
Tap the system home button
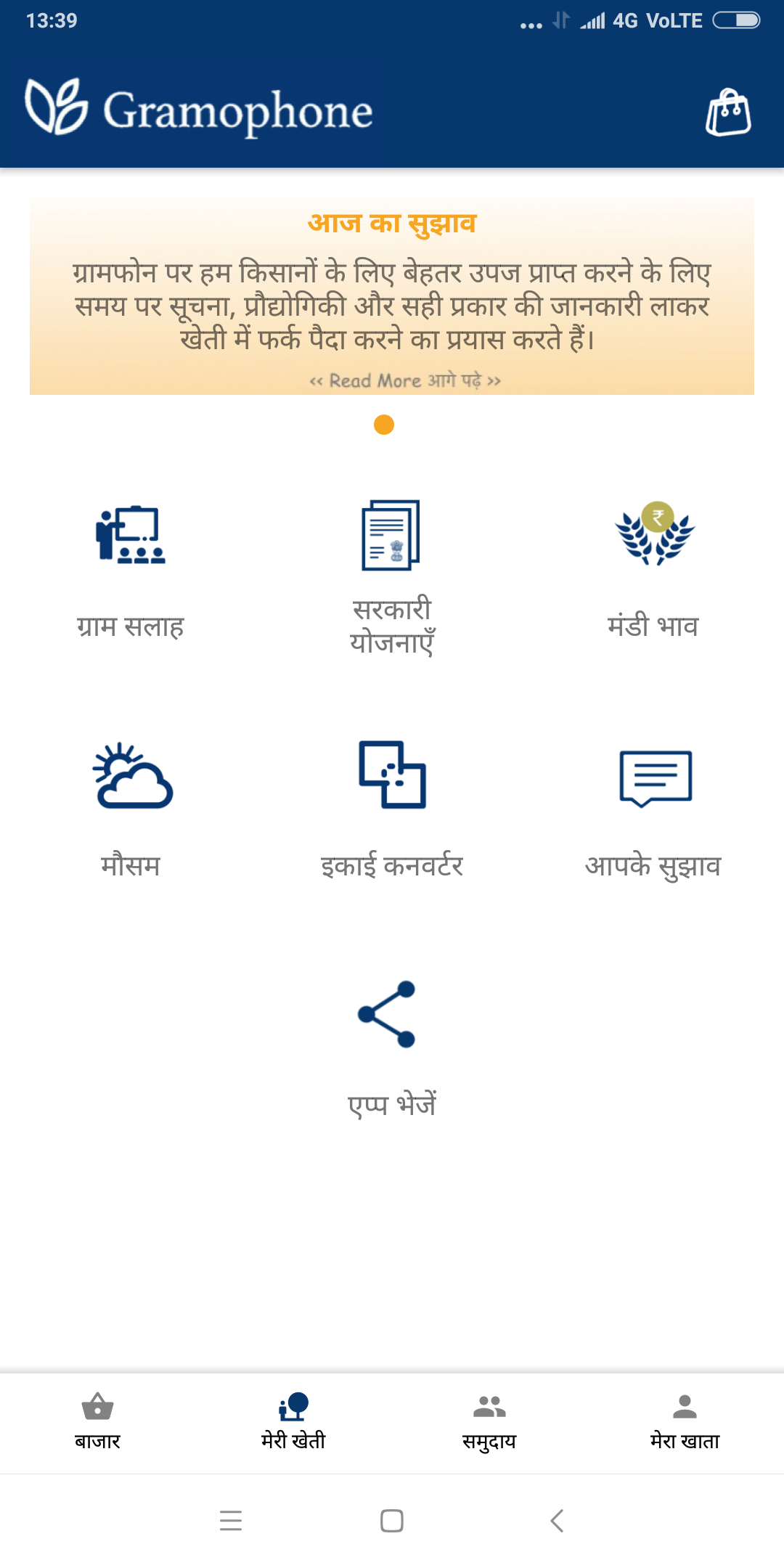coord(392,1520)
